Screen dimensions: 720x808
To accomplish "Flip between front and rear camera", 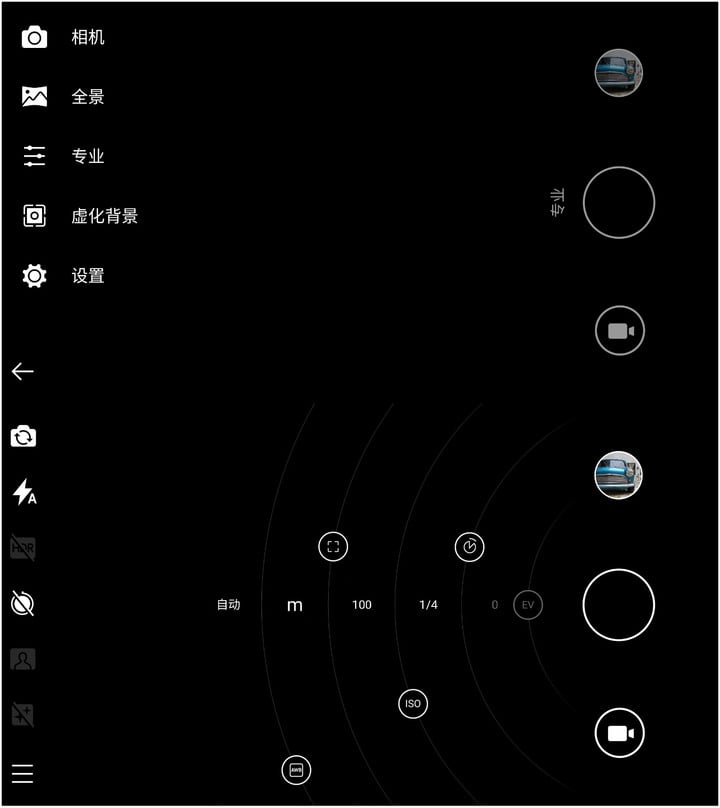I will click(23, 436).
